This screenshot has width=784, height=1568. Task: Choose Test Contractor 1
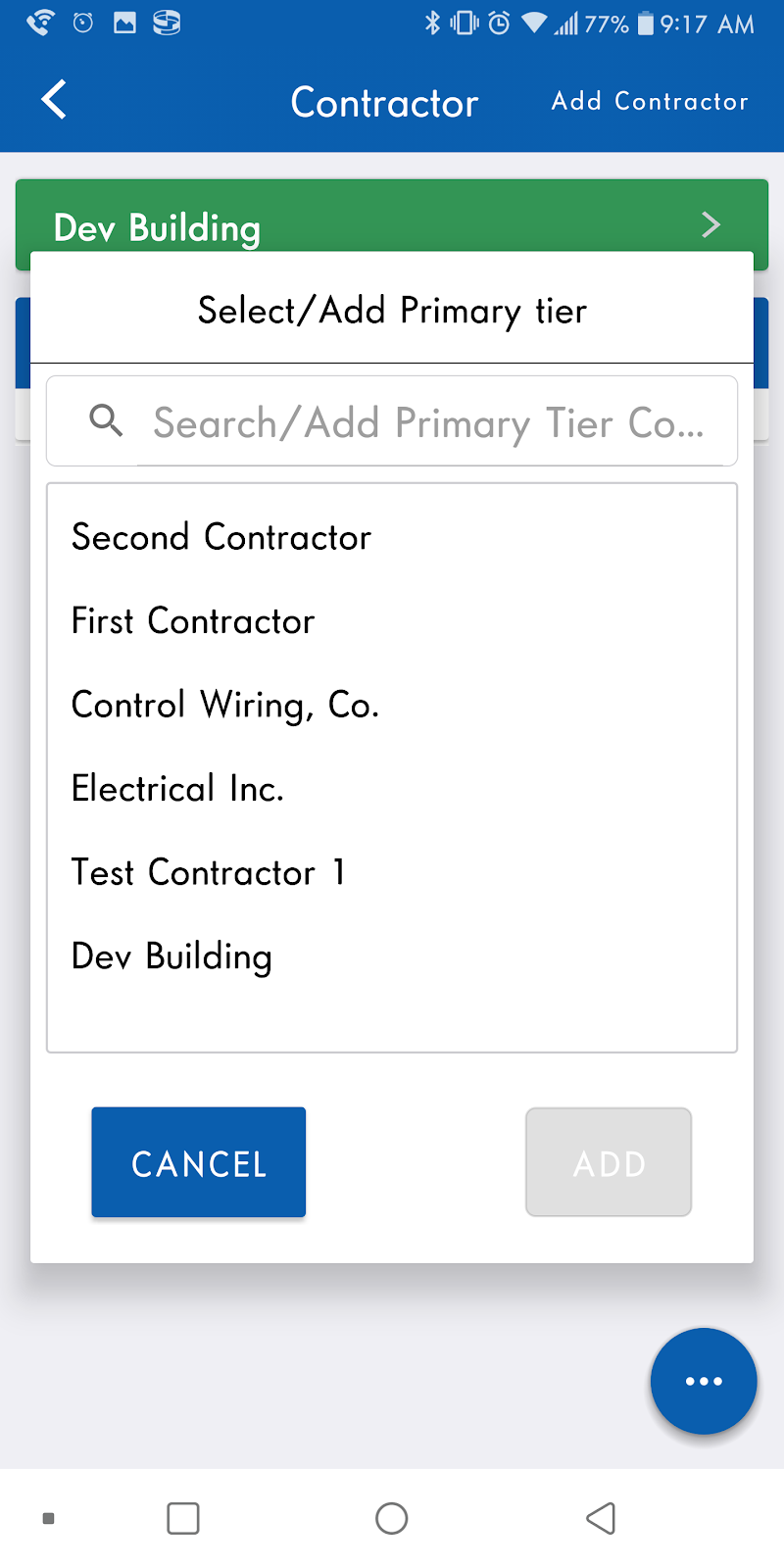(x=209, y=872)
